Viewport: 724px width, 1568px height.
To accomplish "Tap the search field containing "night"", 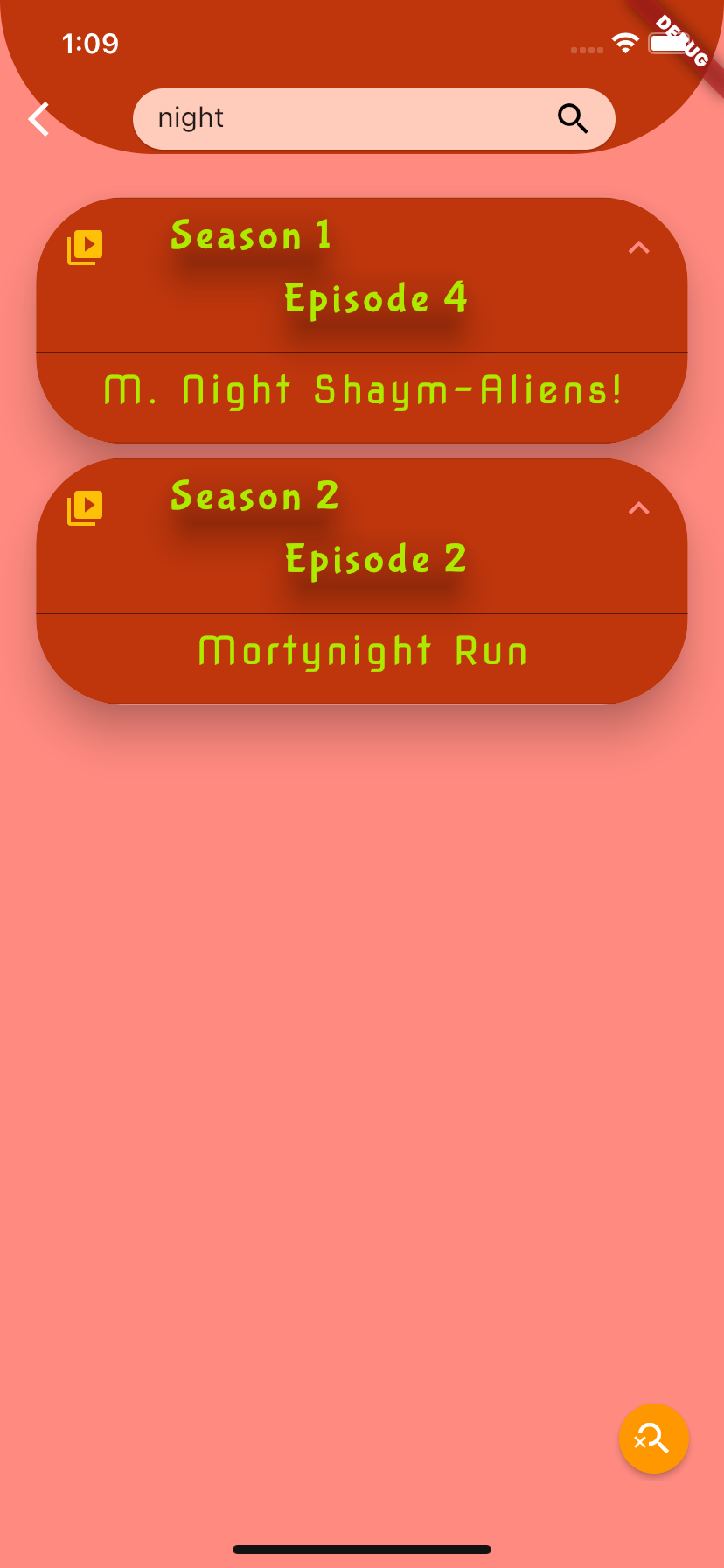I will (374, 119).
